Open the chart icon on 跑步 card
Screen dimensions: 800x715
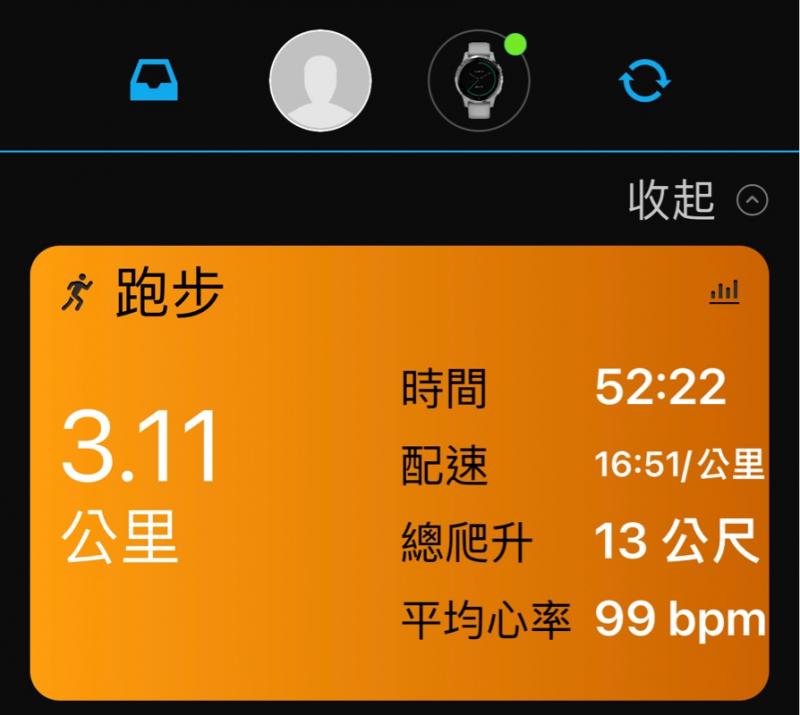(x=724, y=292)
